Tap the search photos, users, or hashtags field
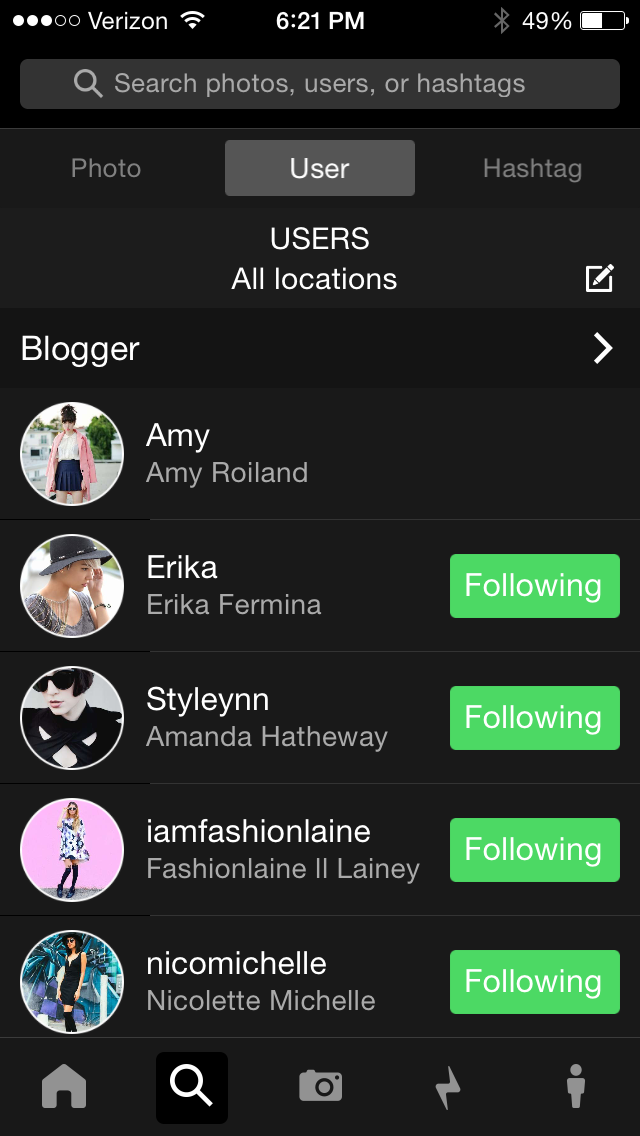 pos(320,84)
